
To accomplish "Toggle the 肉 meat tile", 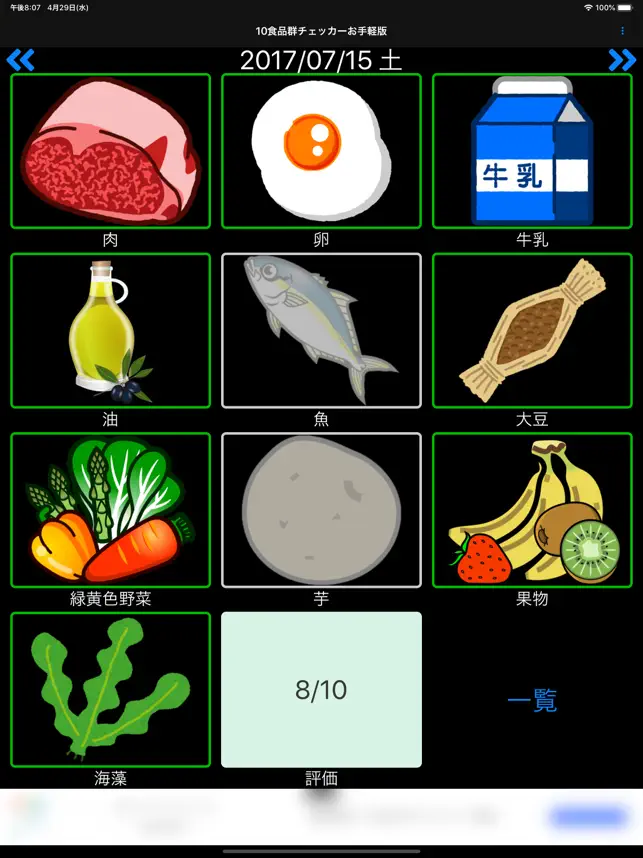I will pyautogui.click(x=111, y=151).
